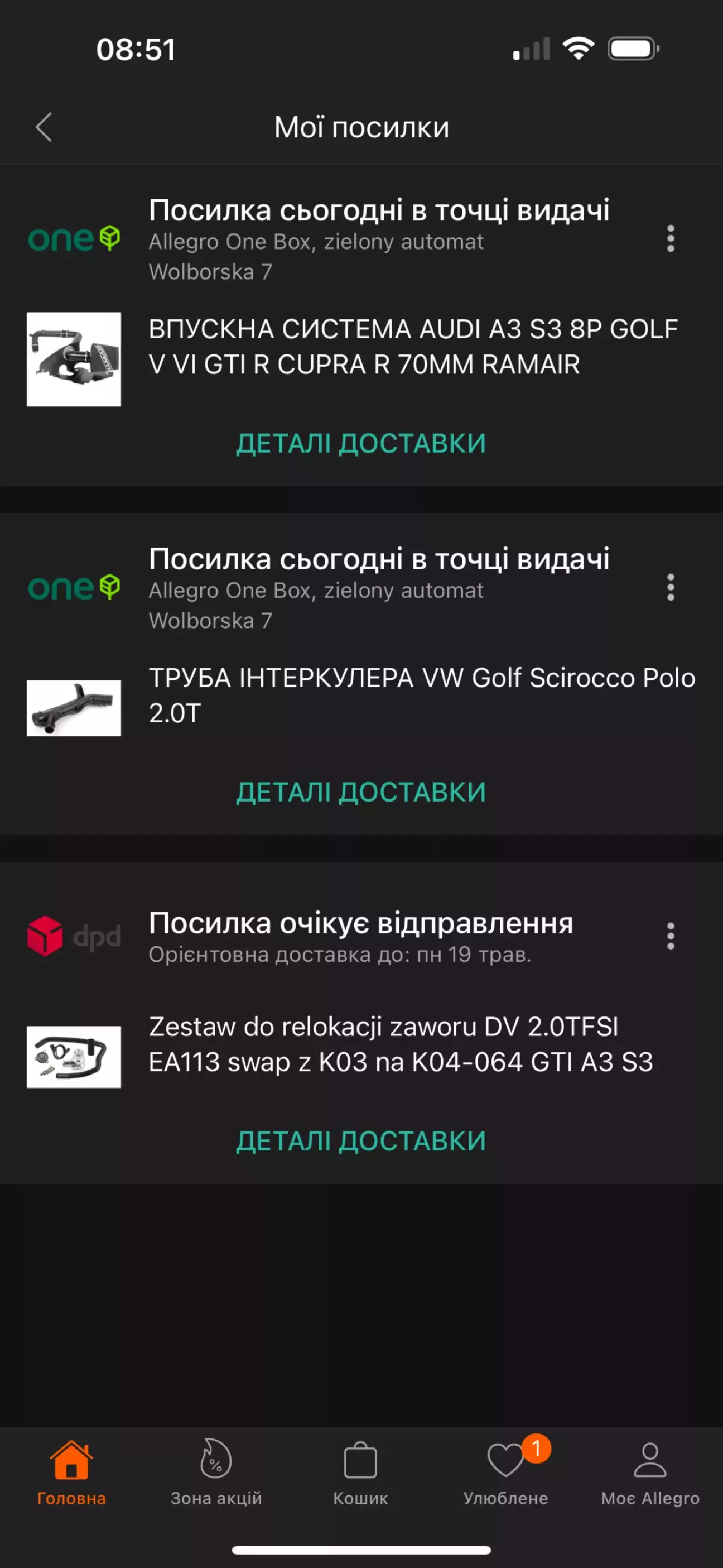Image resolution: width=723 pixels, height=1568 pixels.
Task: View ДЕТАЛІ ДОСТАВКИ for the RAMAIR intake
Action: point(361,443)
